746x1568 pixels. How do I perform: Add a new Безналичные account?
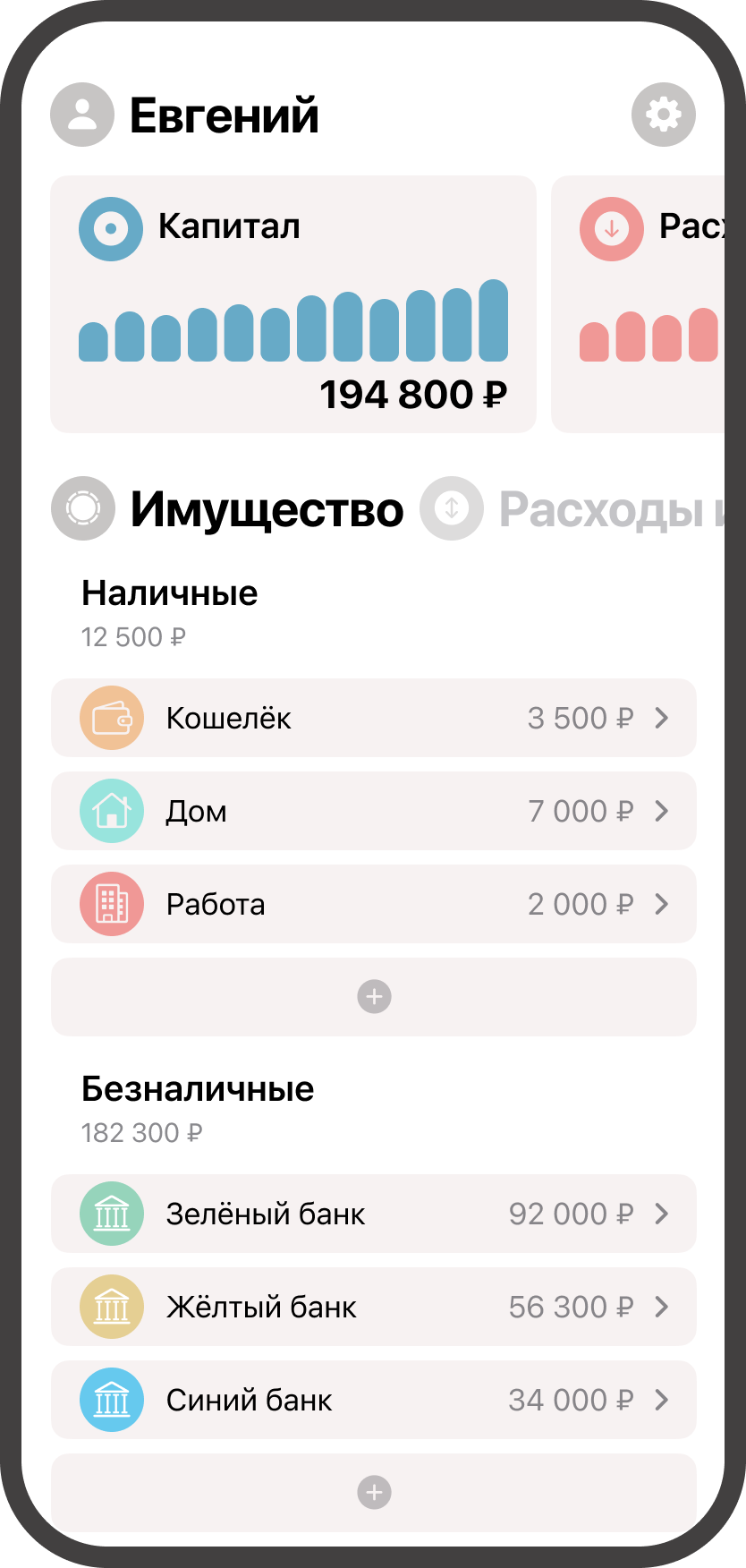coord(373,1492)
